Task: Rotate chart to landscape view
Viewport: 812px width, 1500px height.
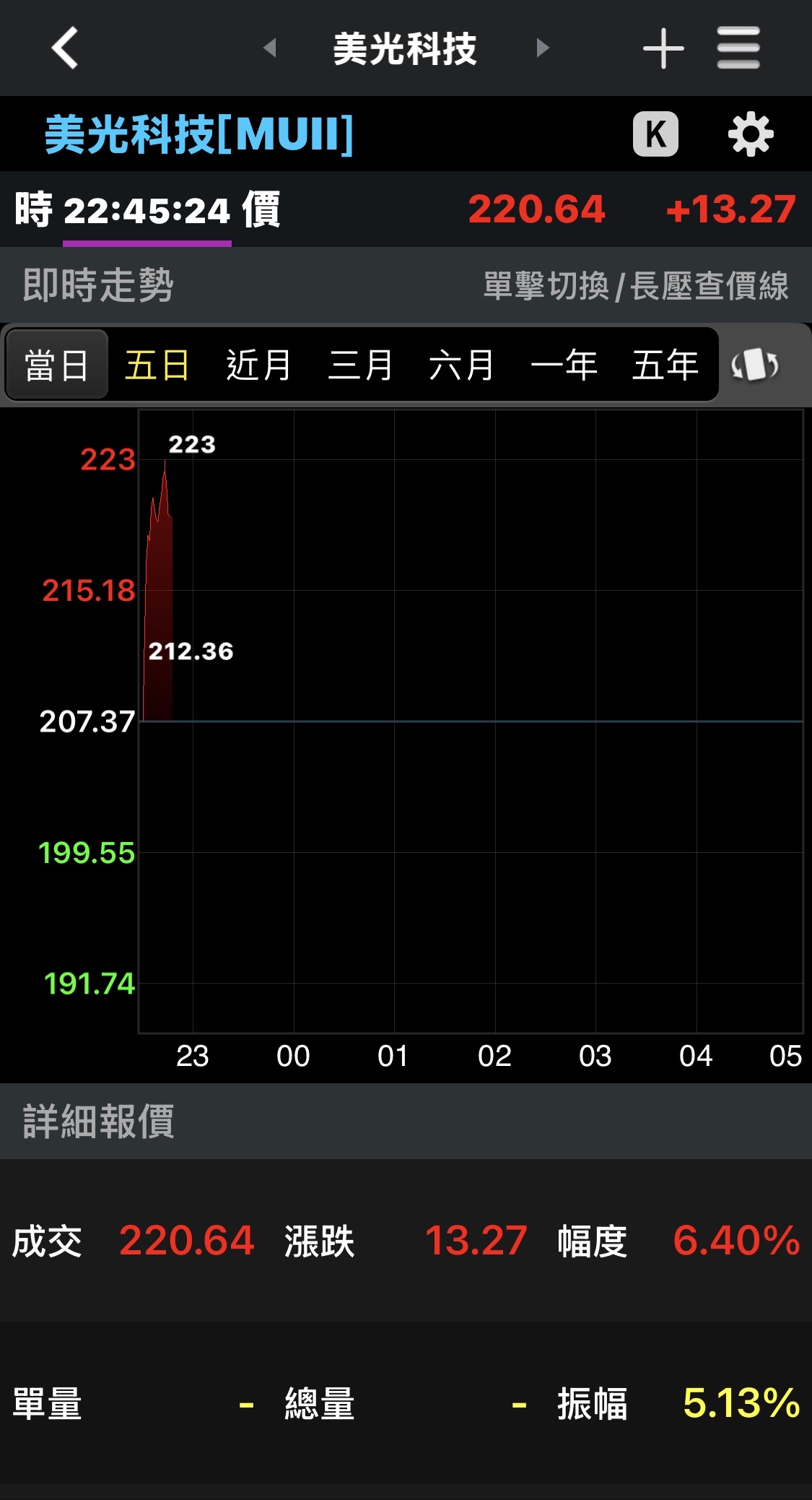Action: [x=755, y=365]
